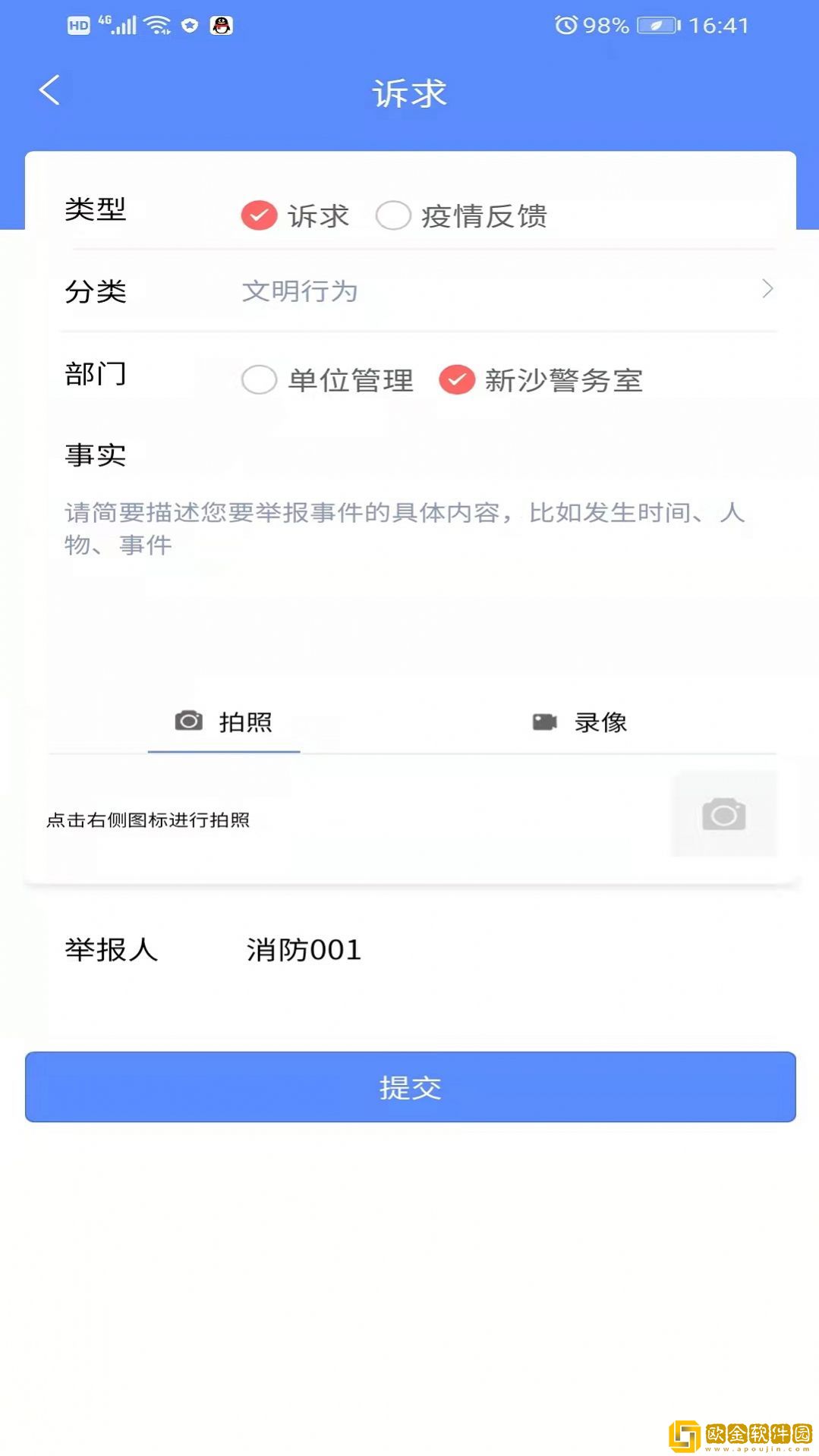Toggle the 诉求 type selection
The width and height of the screenshot is (819, 1456).
tap(258, 215)
